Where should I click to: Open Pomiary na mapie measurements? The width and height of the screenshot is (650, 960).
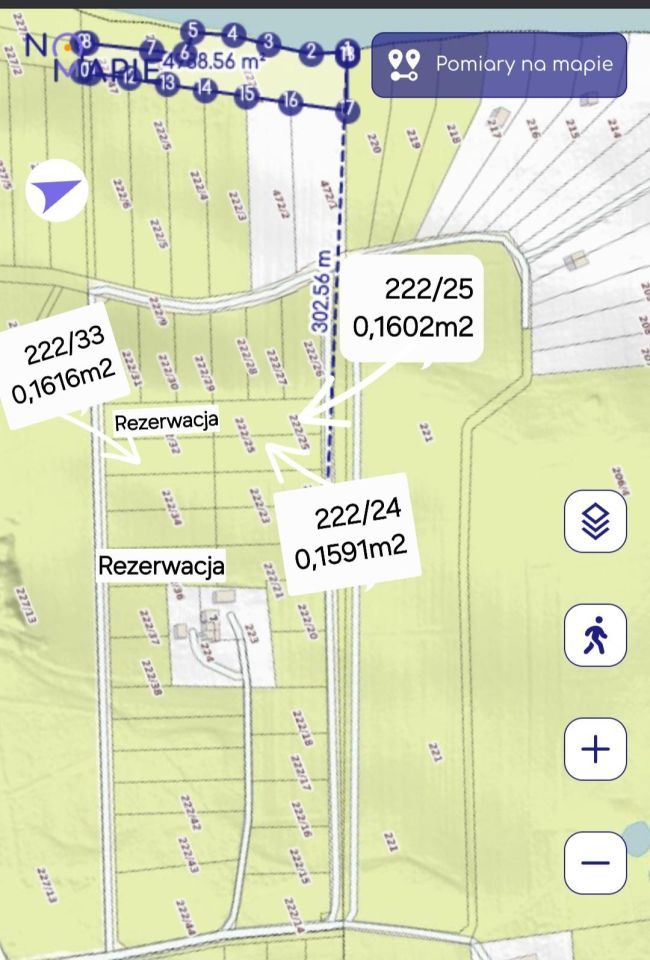(x=499, y=65)
